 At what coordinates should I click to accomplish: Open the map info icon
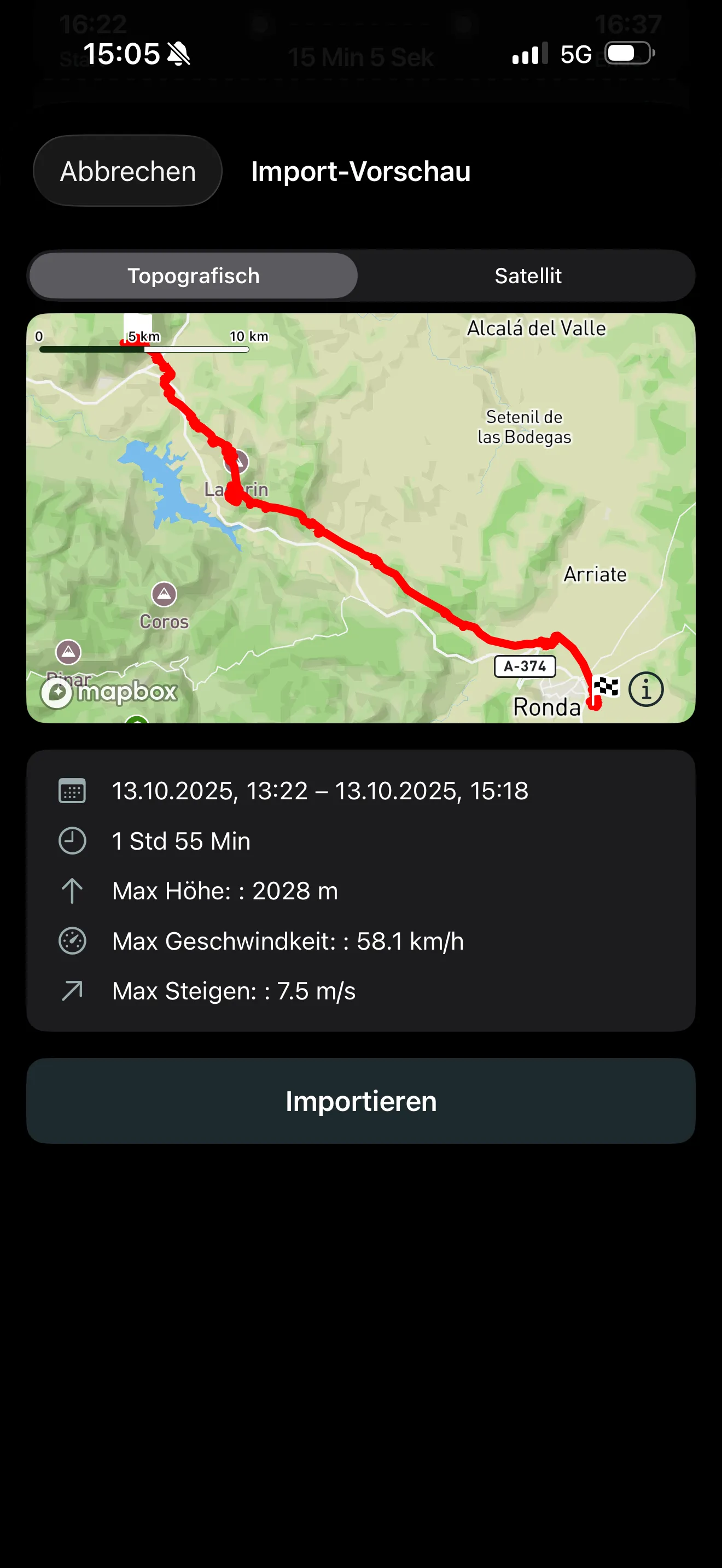coord(645,689)
